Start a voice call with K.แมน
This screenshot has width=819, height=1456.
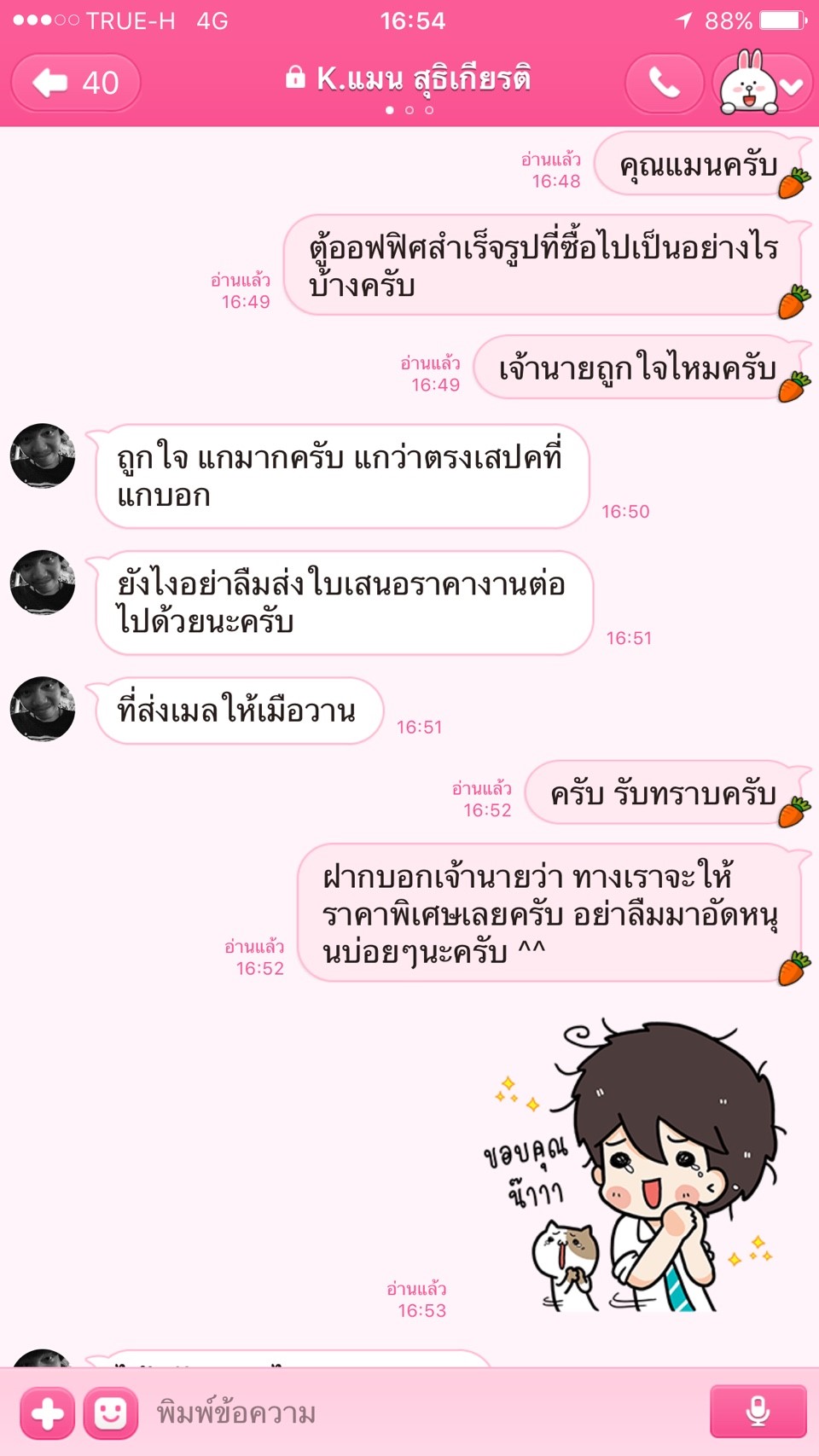[x=665, y=83]
